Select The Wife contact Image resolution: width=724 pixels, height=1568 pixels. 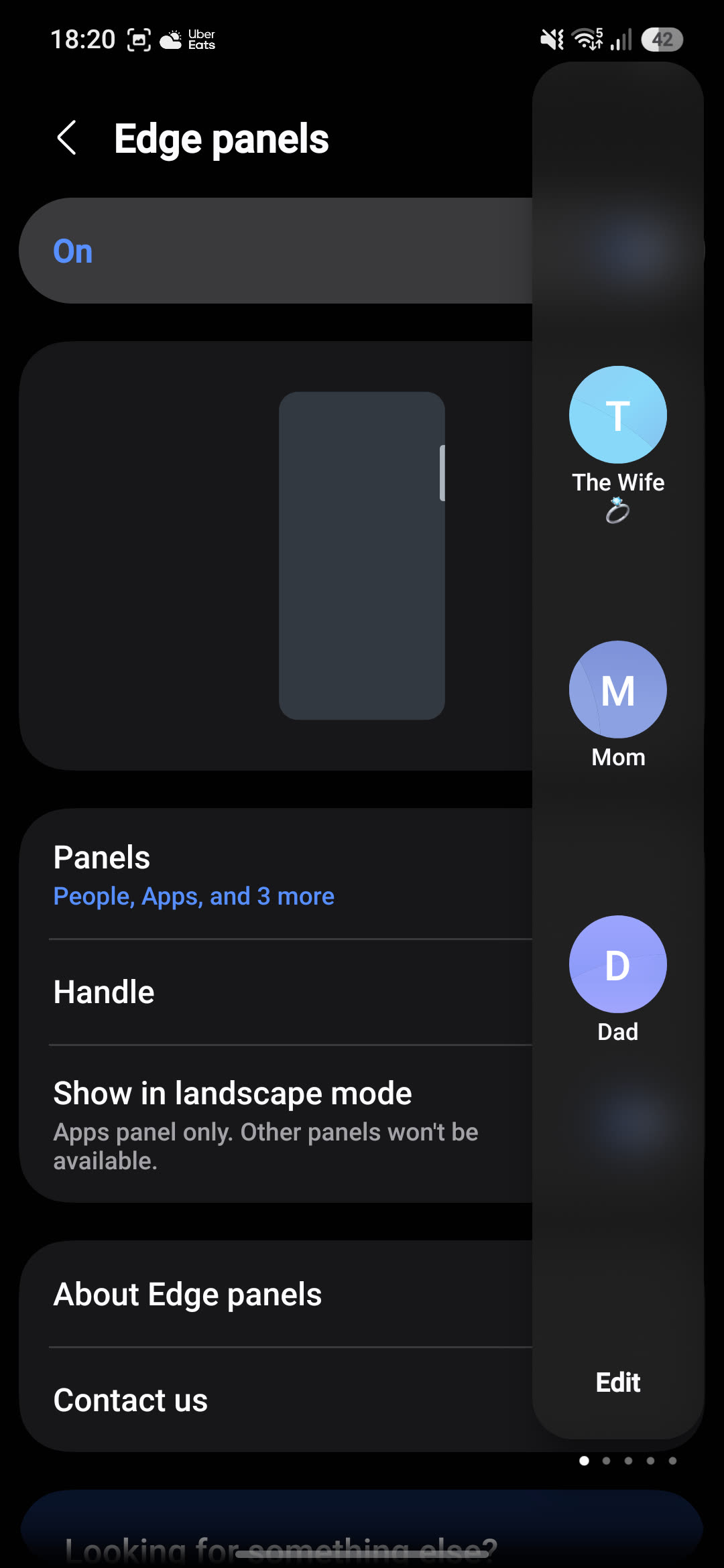(x=617, y=444)
